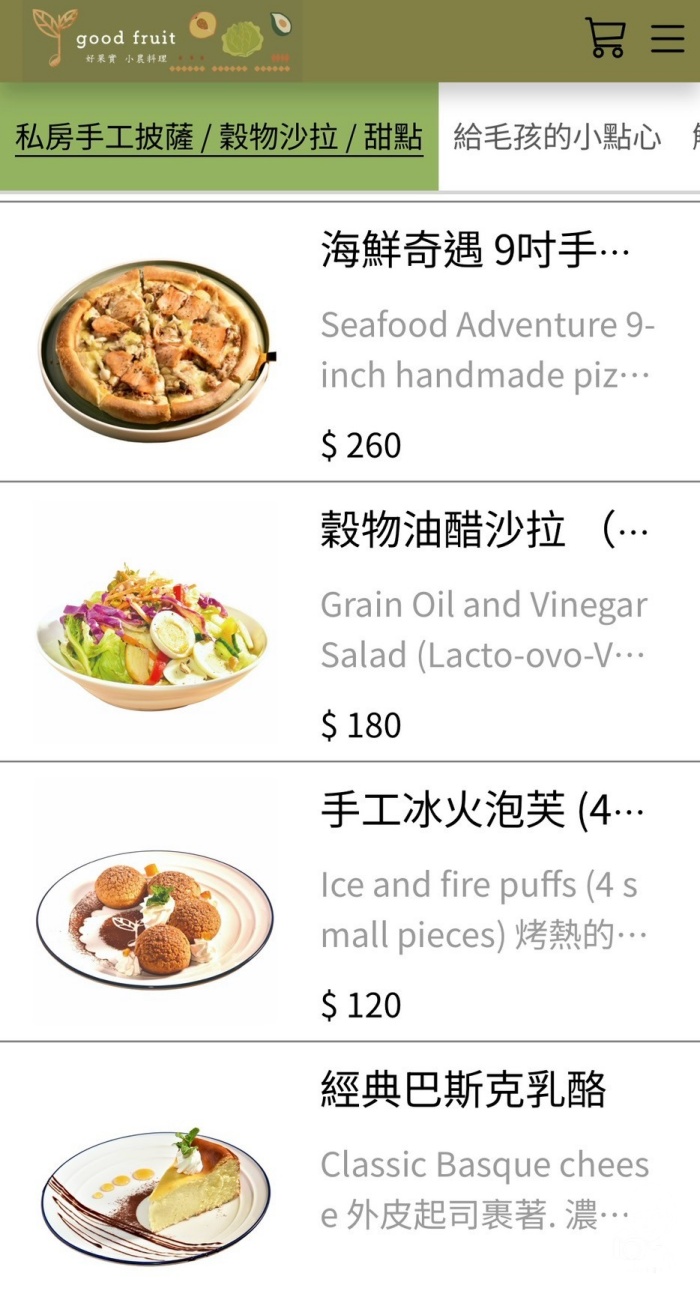This screenshot has height=1300, width=700.
Task: Open the hamburger menu
Action: coord(667,38)
